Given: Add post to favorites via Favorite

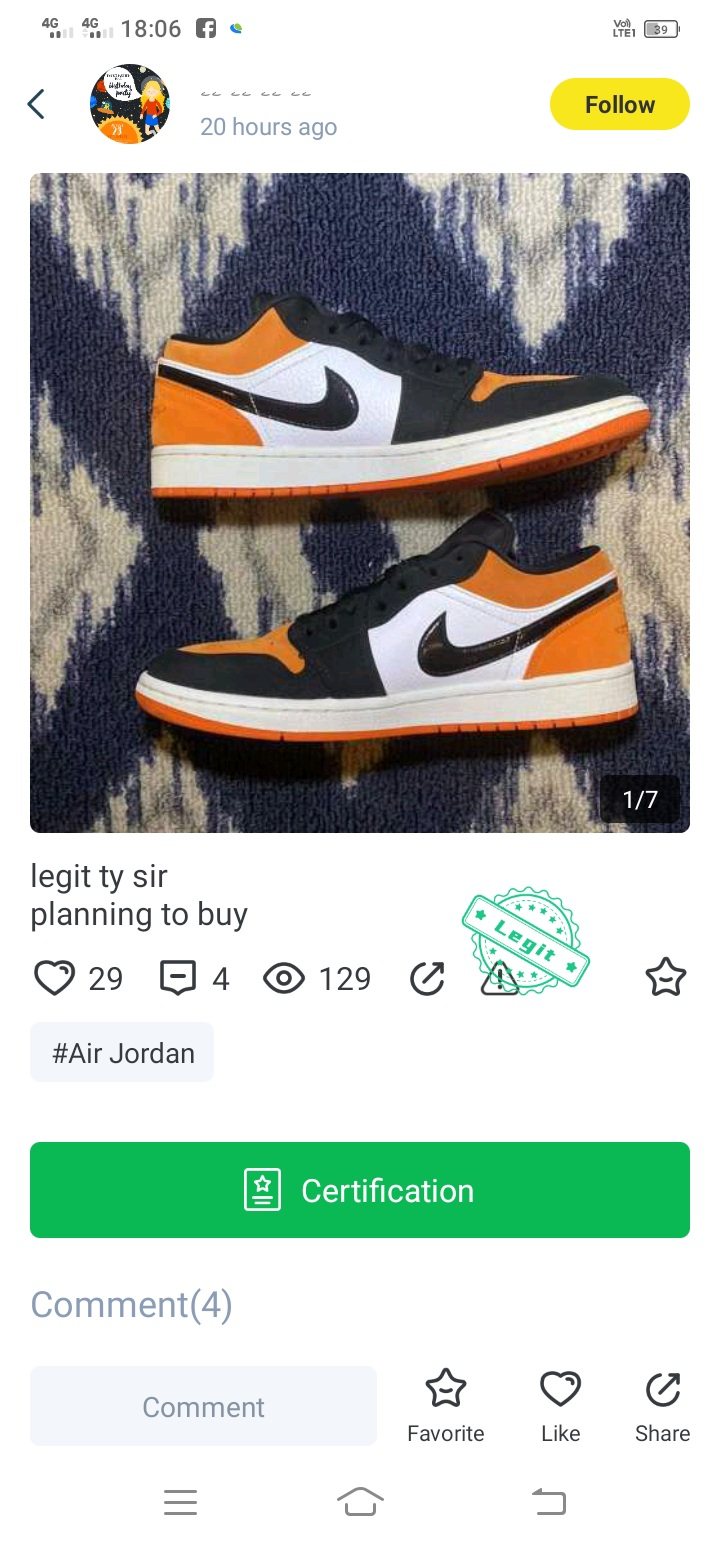Looking at the screenshot, I should (445, 1405).
